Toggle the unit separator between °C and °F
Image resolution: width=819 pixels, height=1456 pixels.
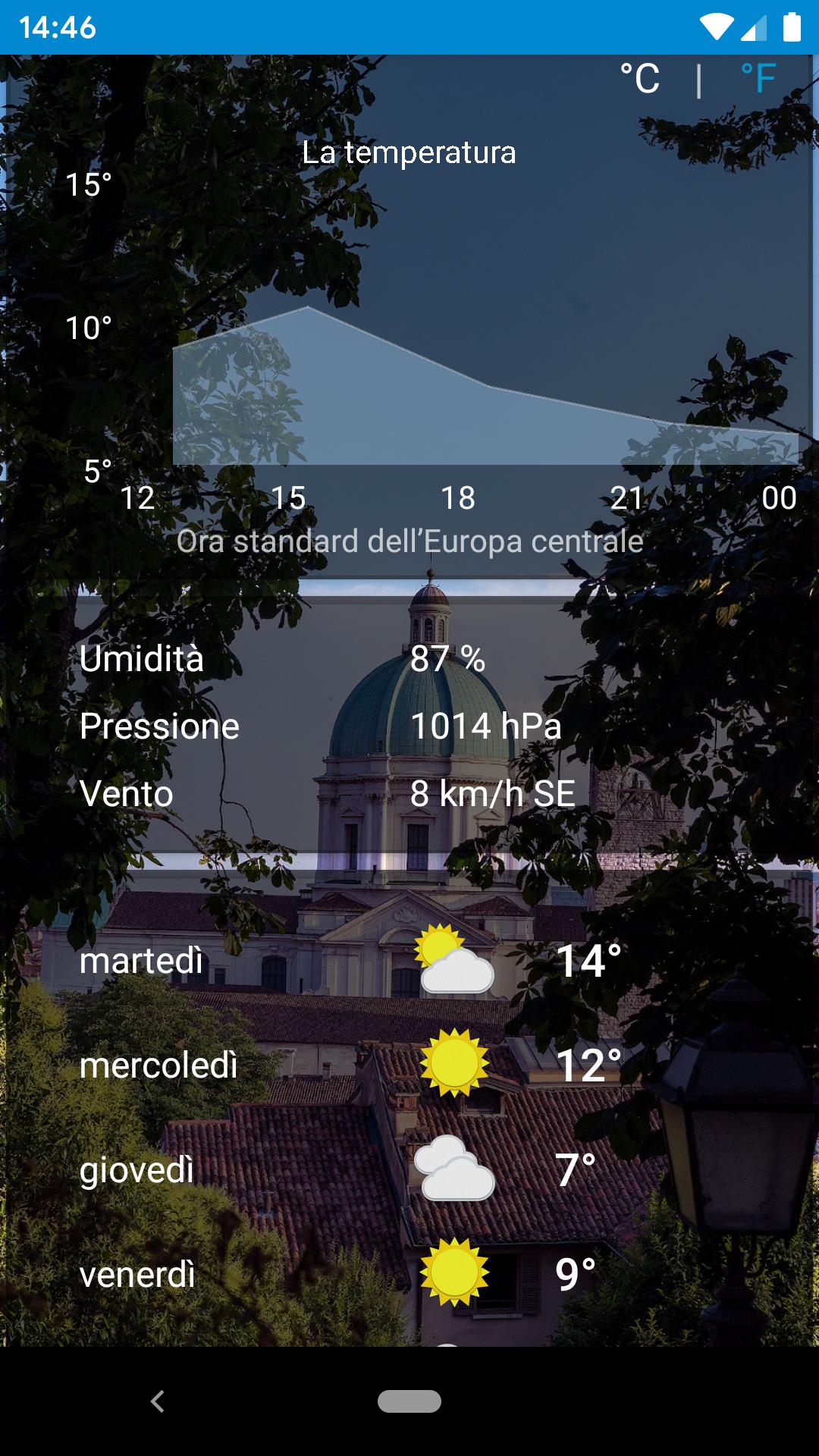tap(699, 77)
